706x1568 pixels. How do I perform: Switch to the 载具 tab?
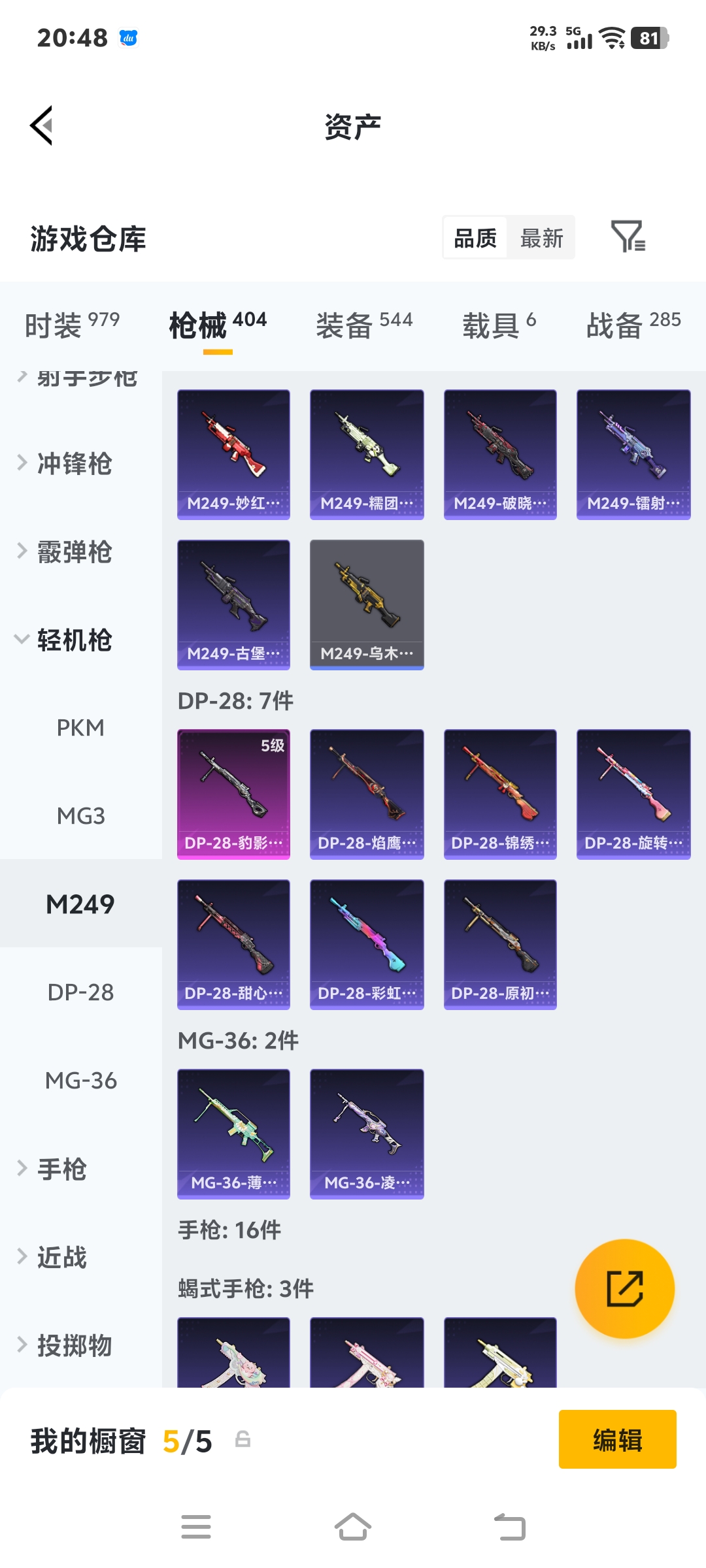[499, 324]
